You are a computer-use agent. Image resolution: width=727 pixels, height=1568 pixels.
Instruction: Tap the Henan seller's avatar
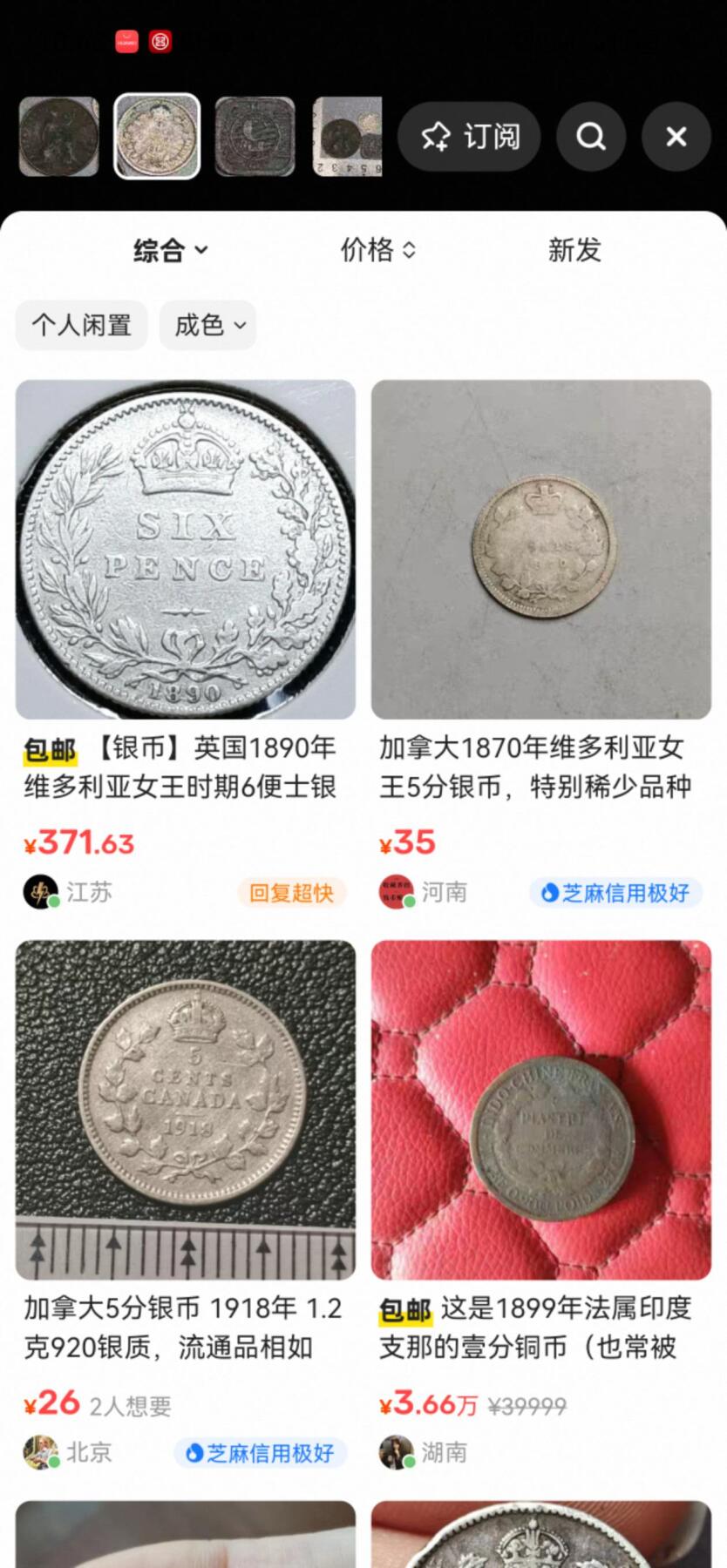395,891
